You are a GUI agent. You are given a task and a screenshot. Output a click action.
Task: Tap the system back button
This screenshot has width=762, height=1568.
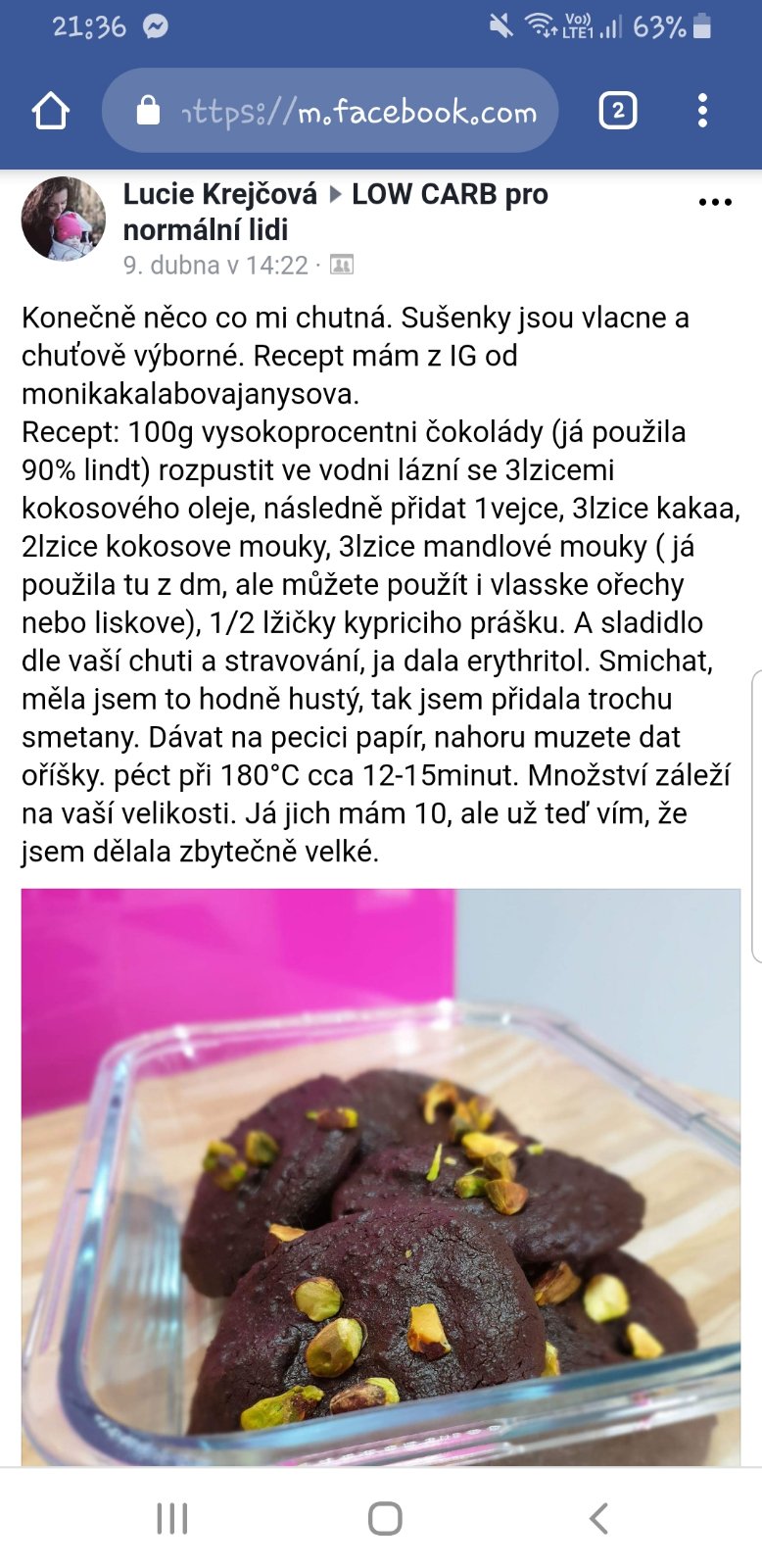pyautogui.click(x=598, y=1518)
